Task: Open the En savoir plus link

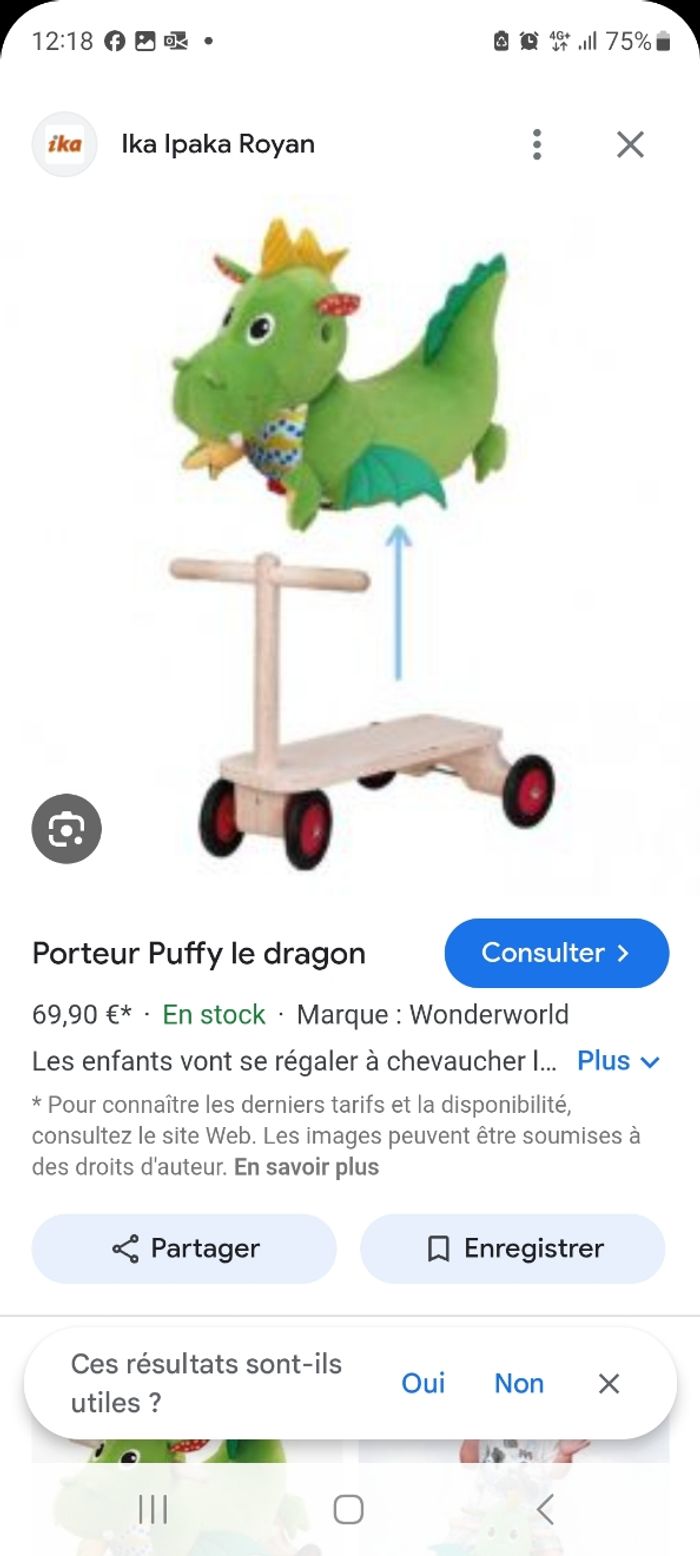Action: click(306, 1167)
